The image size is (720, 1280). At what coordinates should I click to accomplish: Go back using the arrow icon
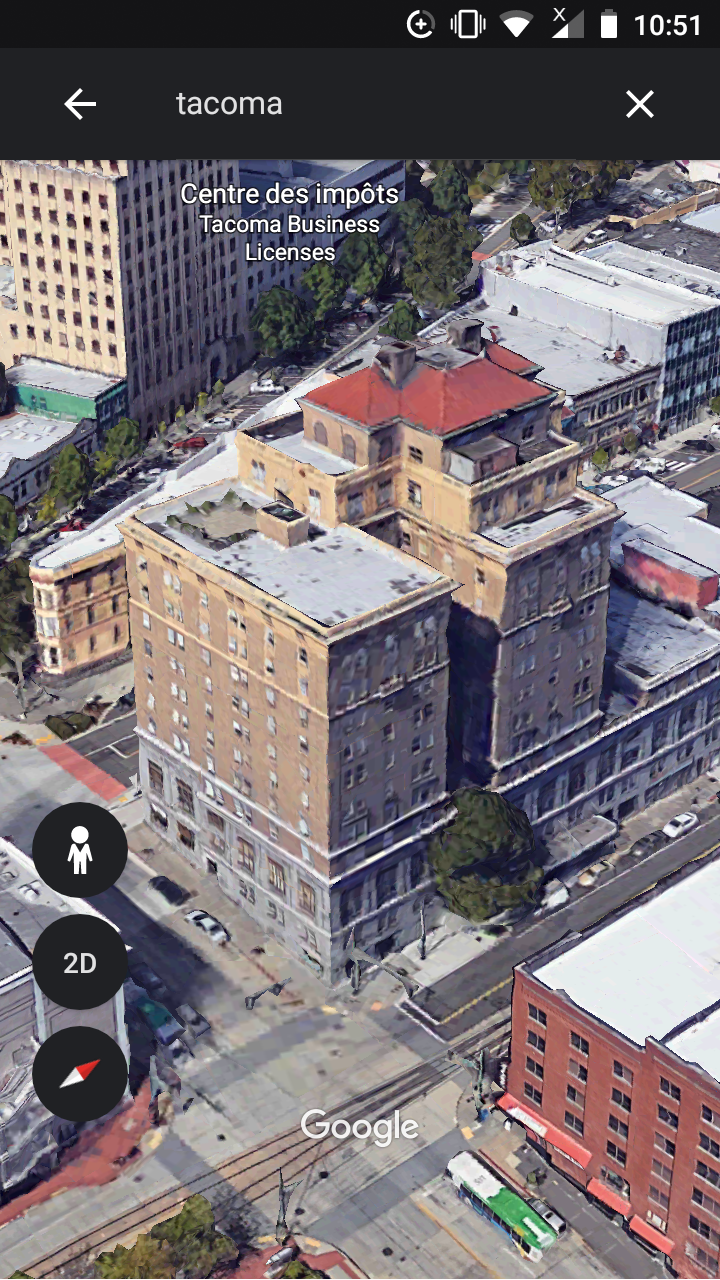click(x=80, y=104)
